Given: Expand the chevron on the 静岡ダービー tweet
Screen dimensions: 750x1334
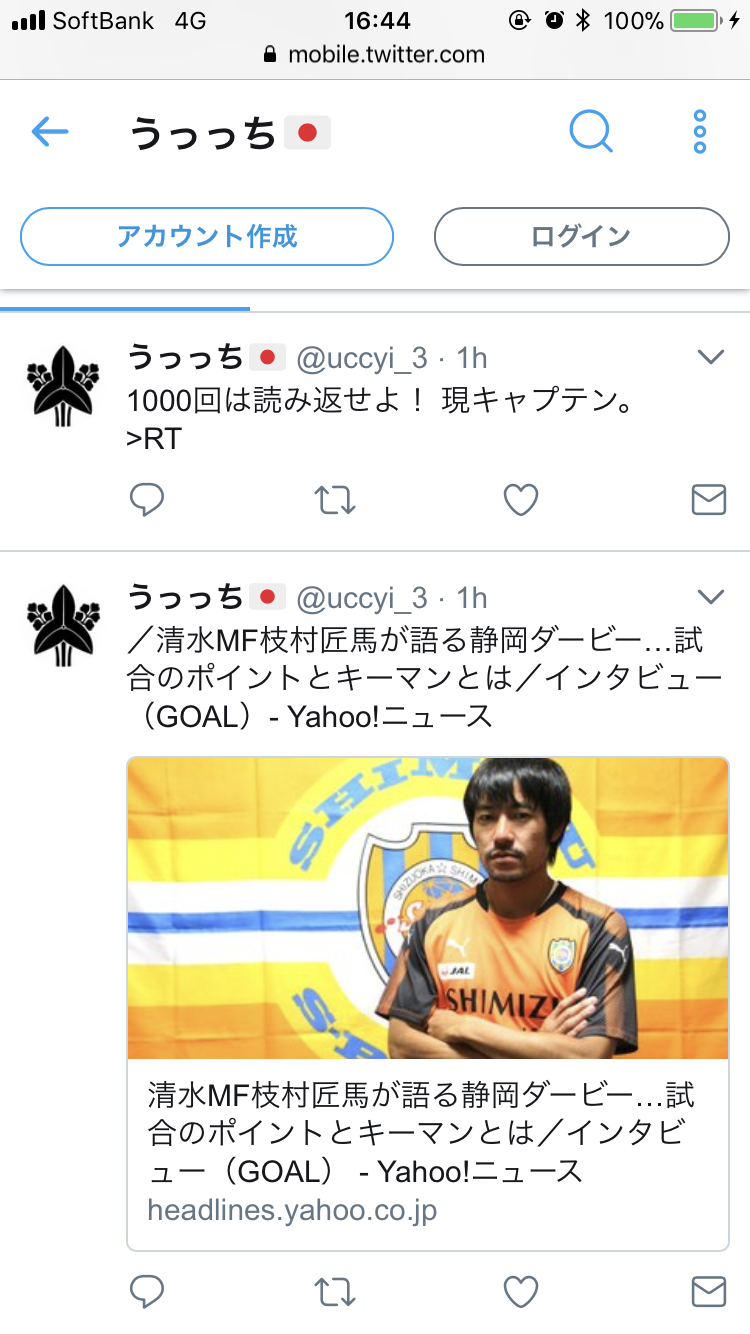Looking at the screenshot, I should 710,598.
